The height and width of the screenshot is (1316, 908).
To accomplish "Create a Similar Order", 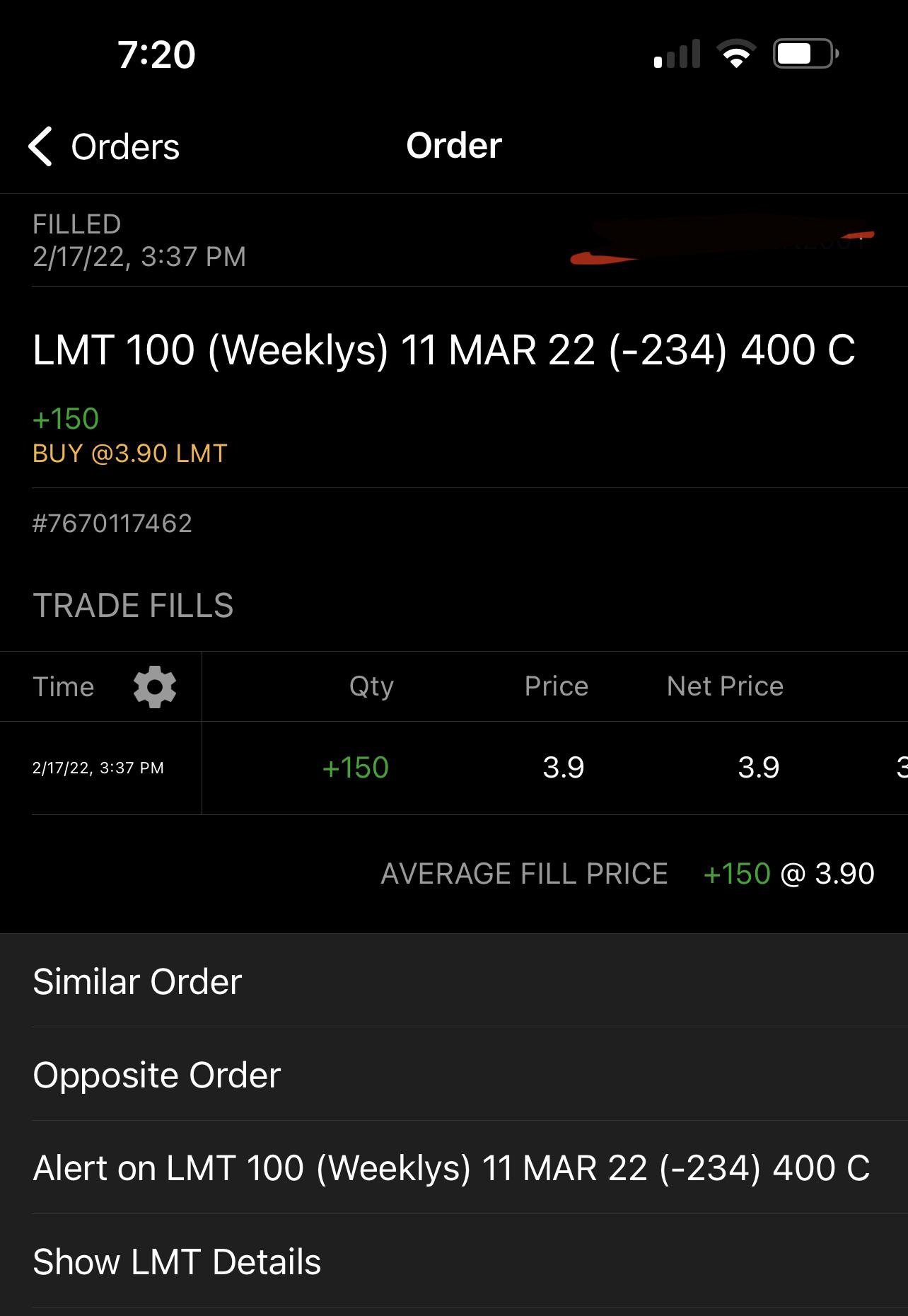I will tap(138, 982).
